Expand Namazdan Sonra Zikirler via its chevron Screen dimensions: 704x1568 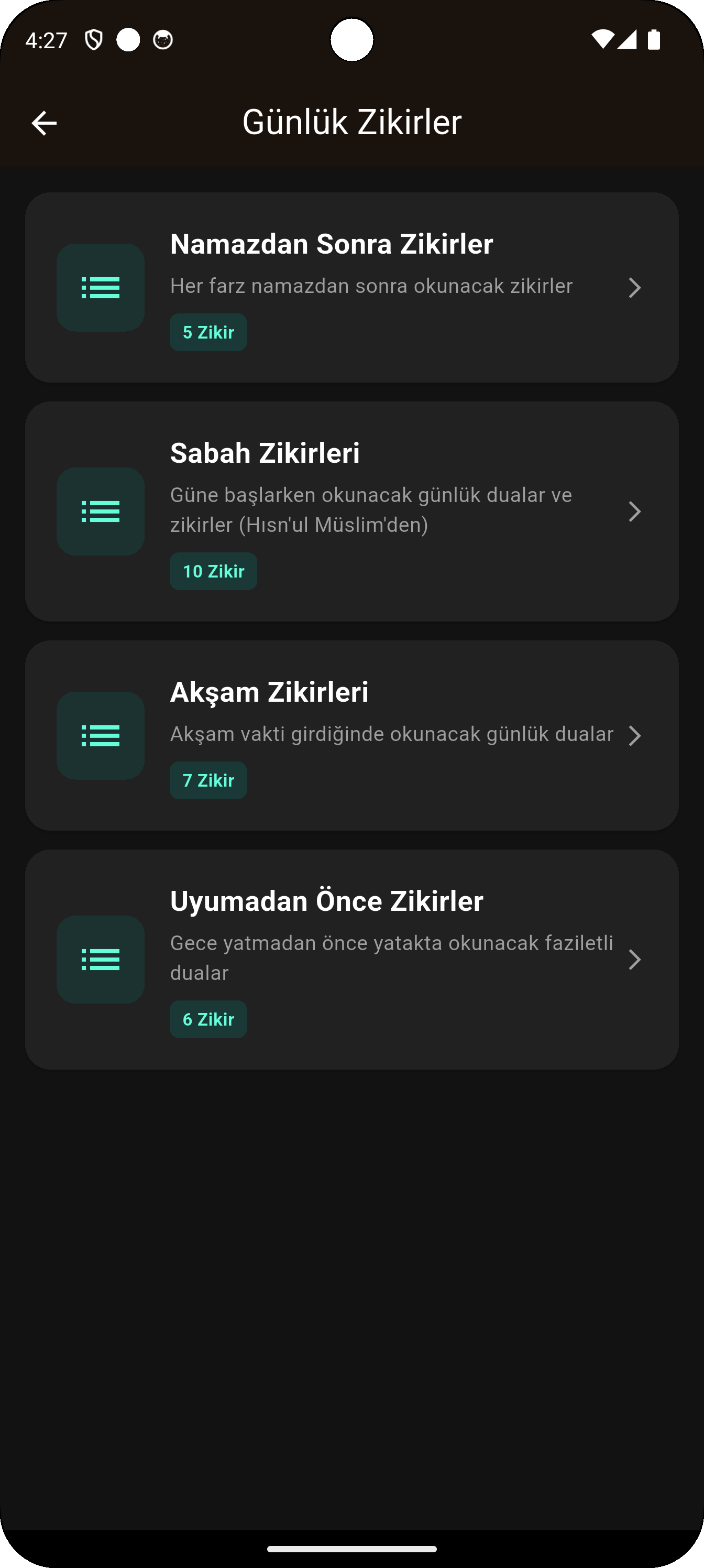(635, 288)
